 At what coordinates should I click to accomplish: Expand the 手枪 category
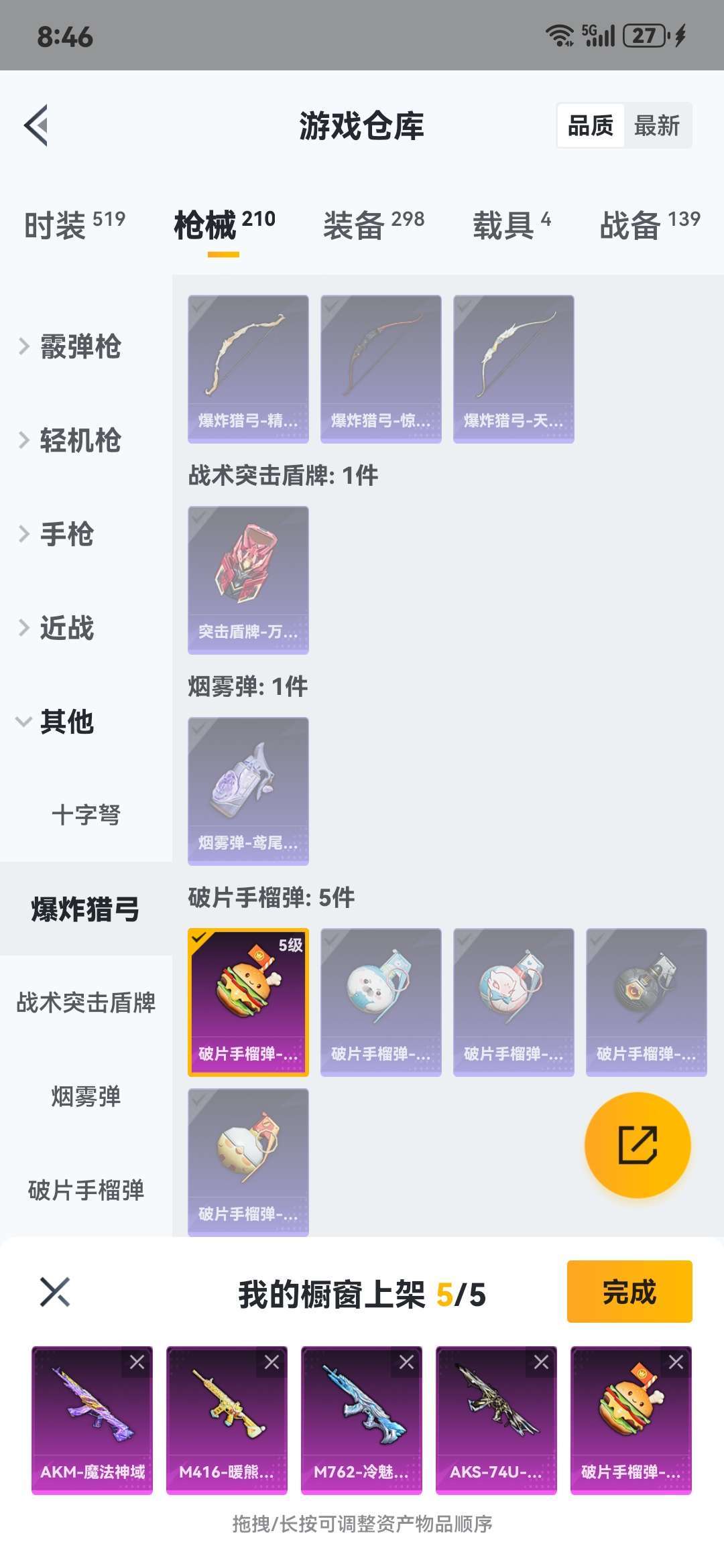66,534
